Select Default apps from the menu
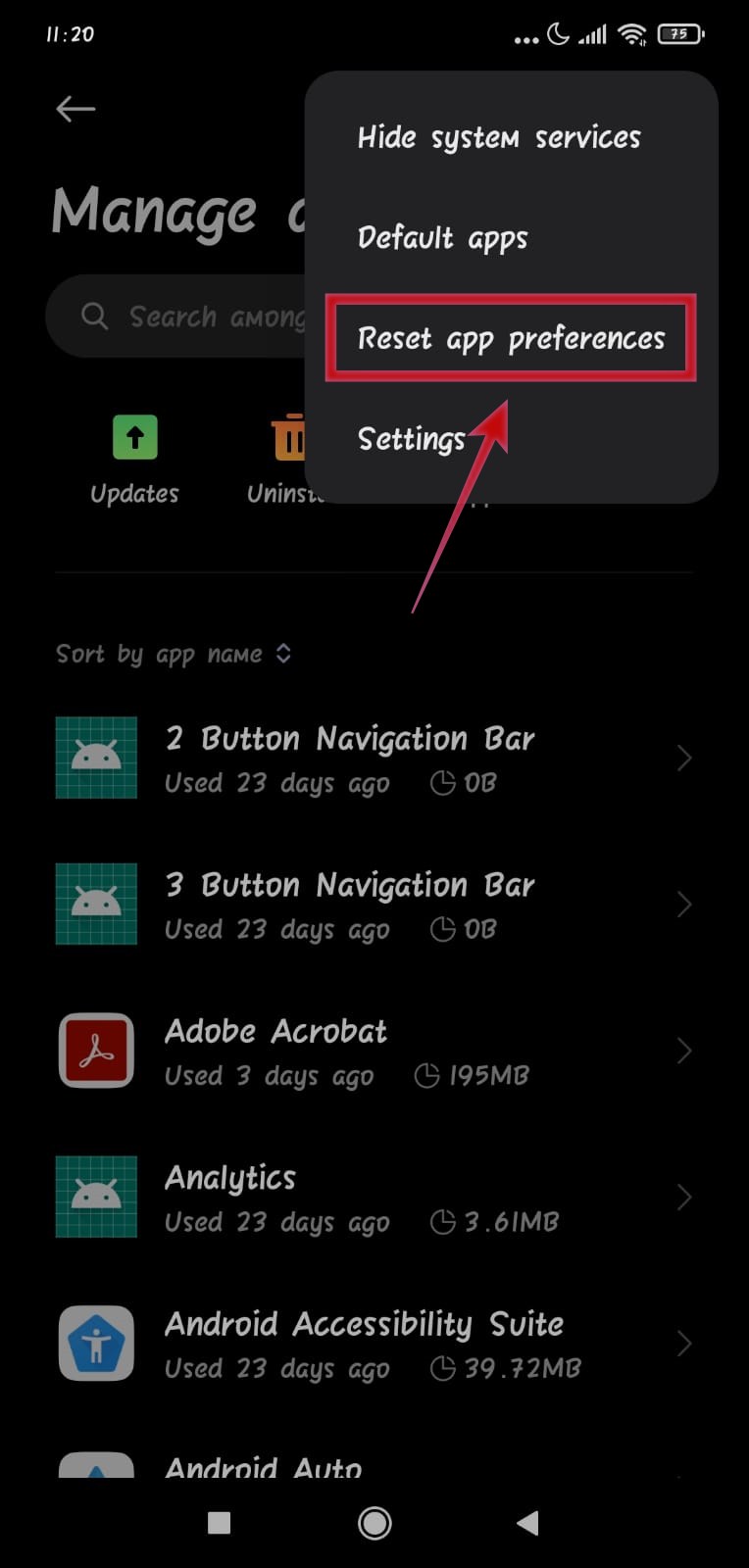 [x=443, y=237]
